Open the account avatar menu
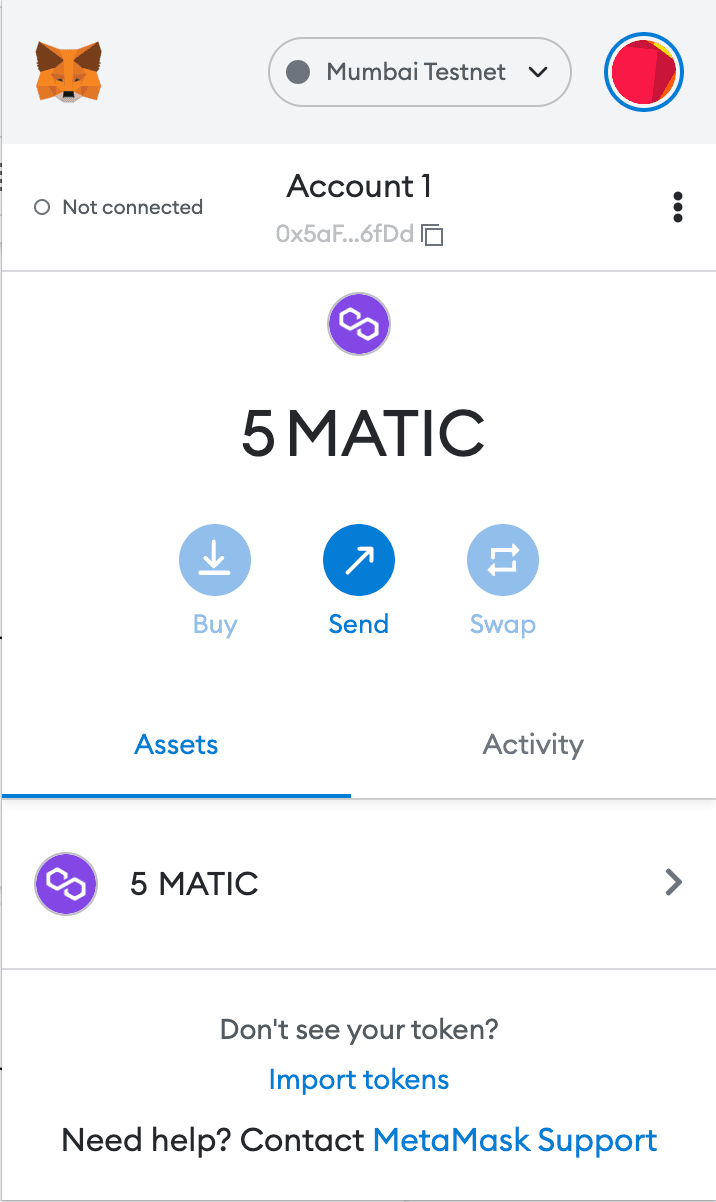The width and height of the screenshot is (716, 1202). coord(644,72)
